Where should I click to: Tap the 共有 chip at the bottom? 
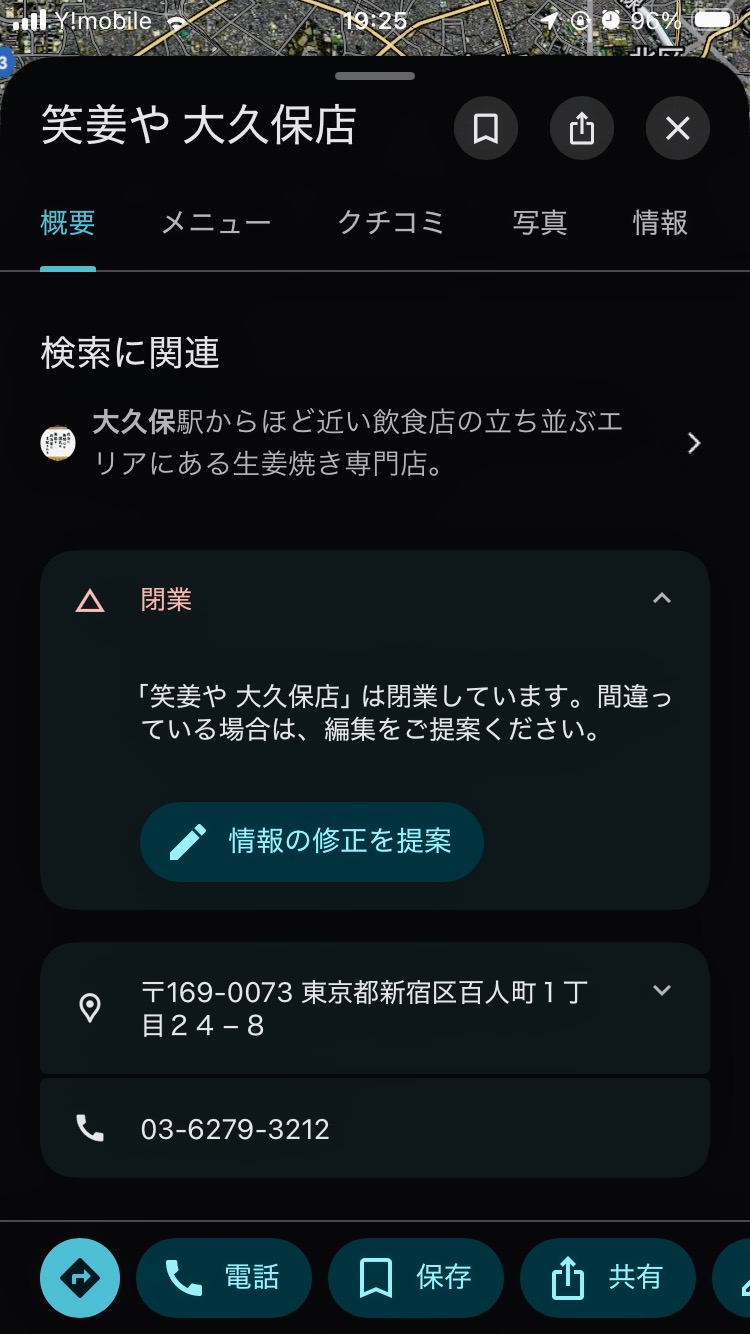[x=608, y=1278]
